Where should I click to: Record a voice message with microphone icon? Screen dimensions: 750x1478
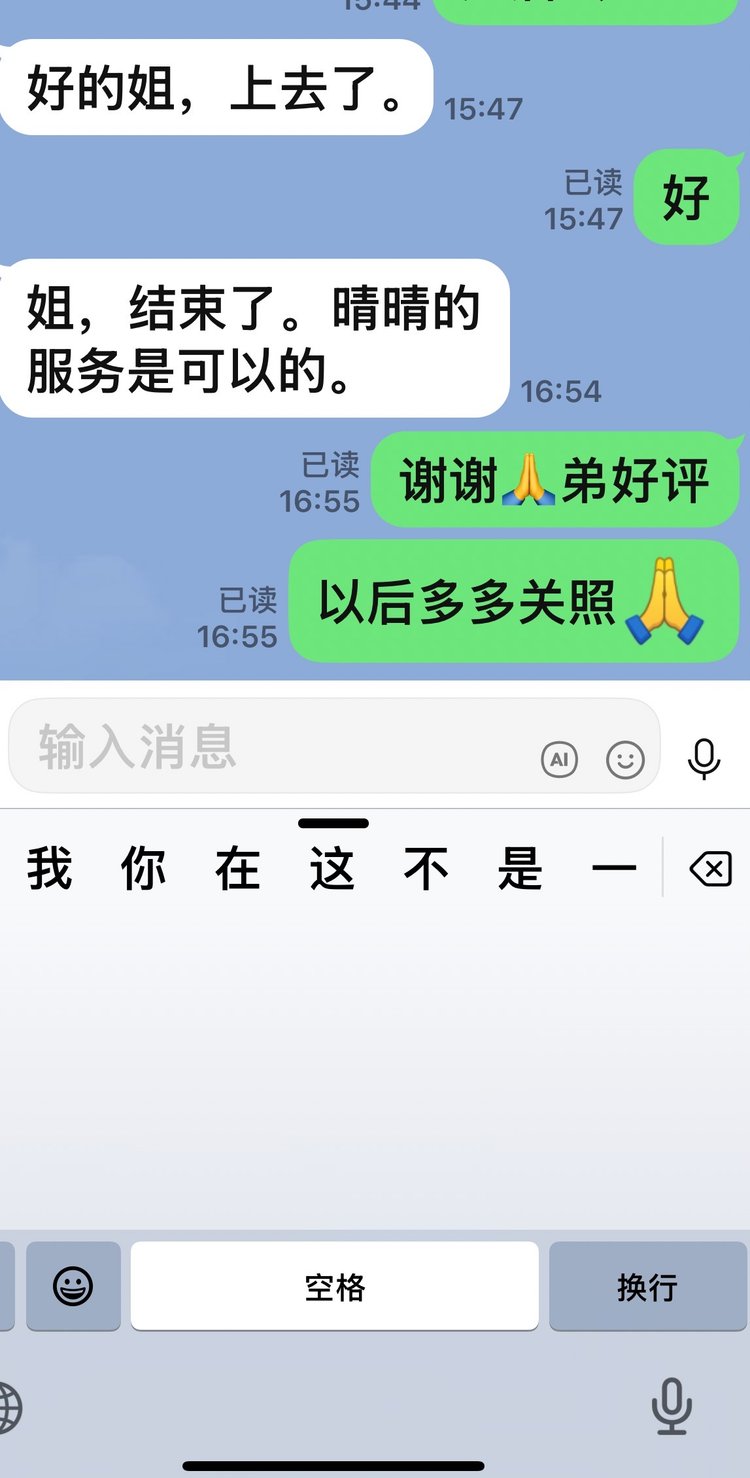tap(704, 758)
